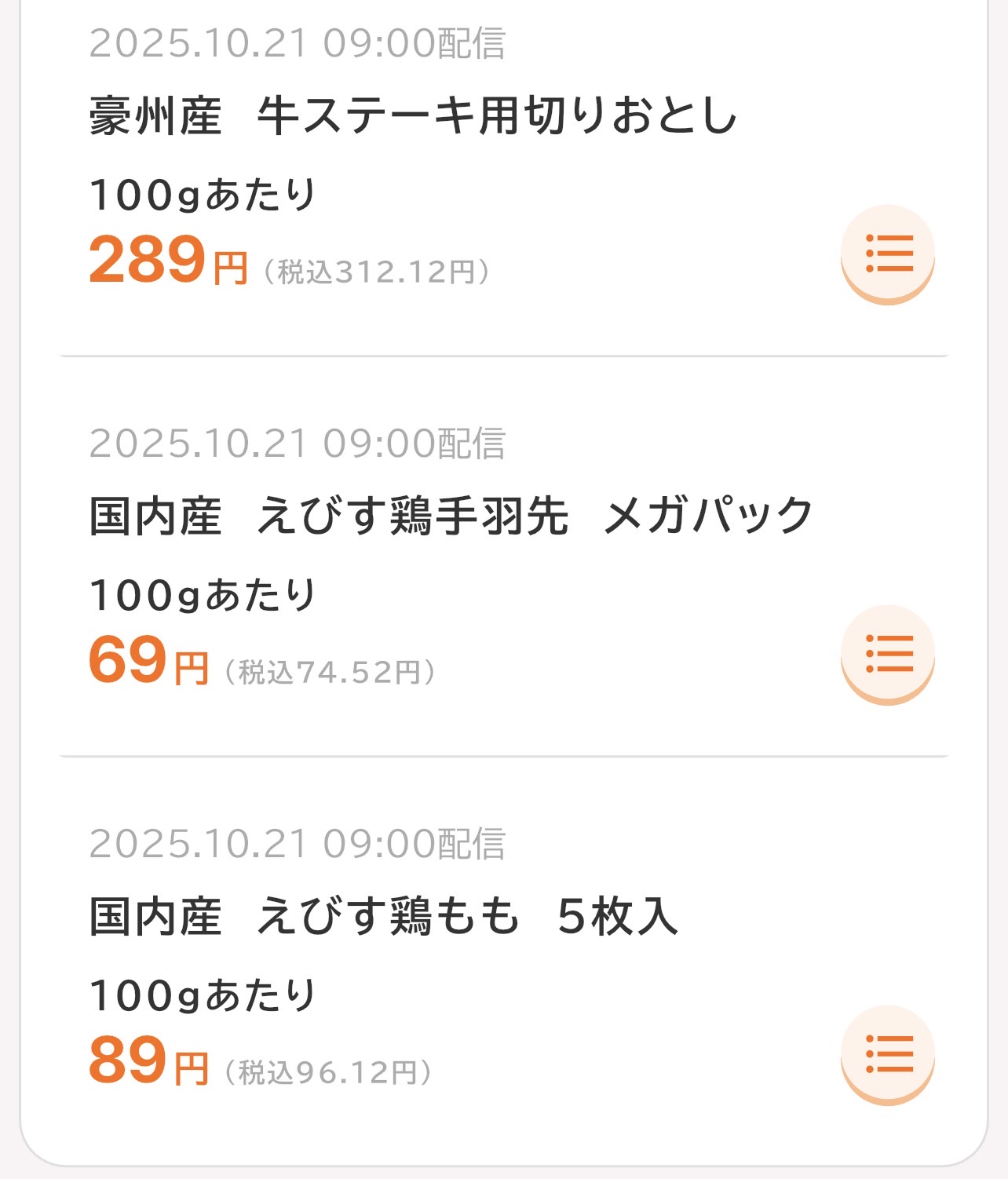Tap list icon for えびす鶏手羽先 メガパック
1008x1179 pixels.
point(888,654)
